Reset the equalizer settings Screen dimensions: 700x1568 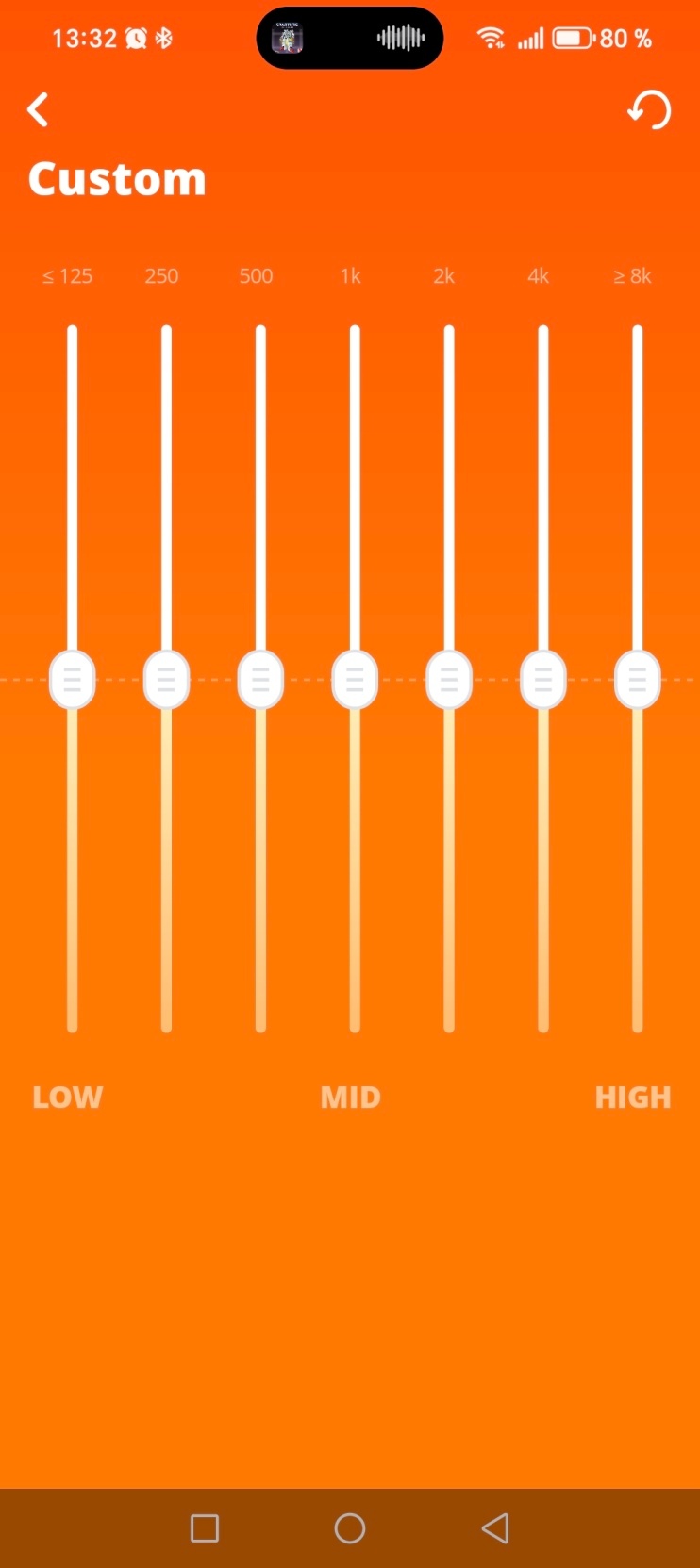[x=649, y=110]
